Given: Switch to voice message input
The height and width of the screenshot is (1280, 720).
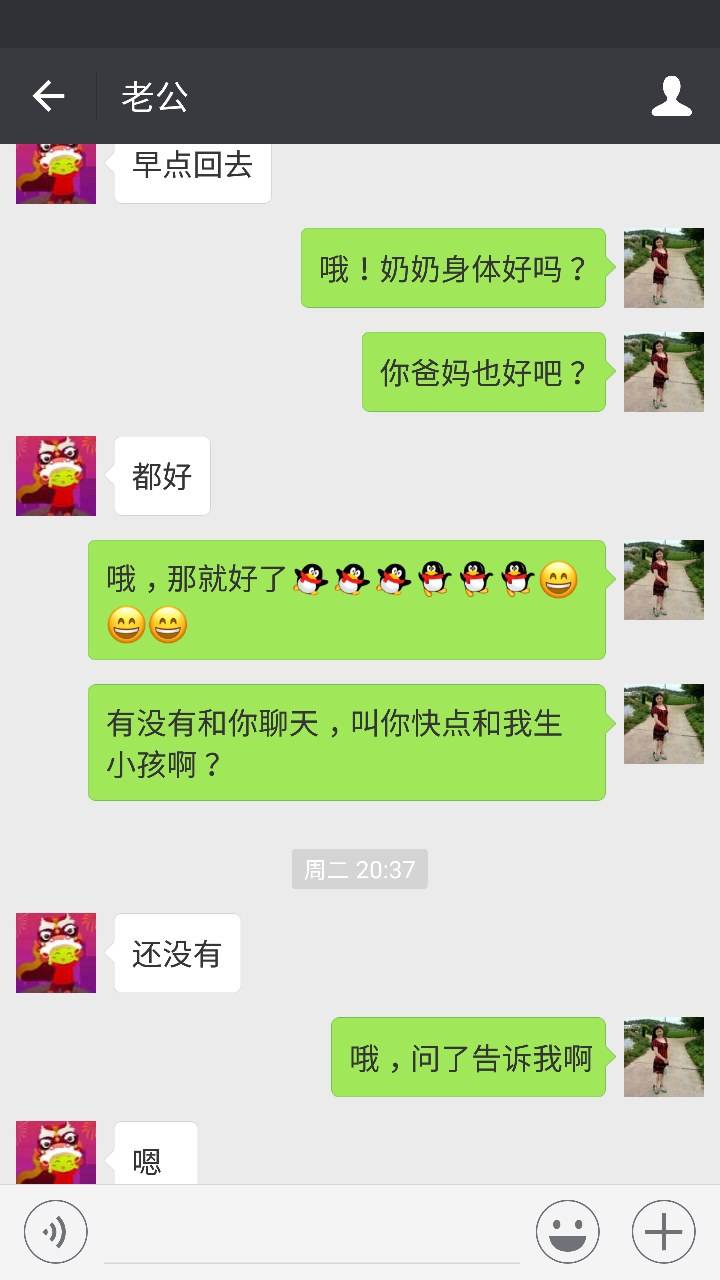Looking at the screenshot, I should pos(56,1231).
